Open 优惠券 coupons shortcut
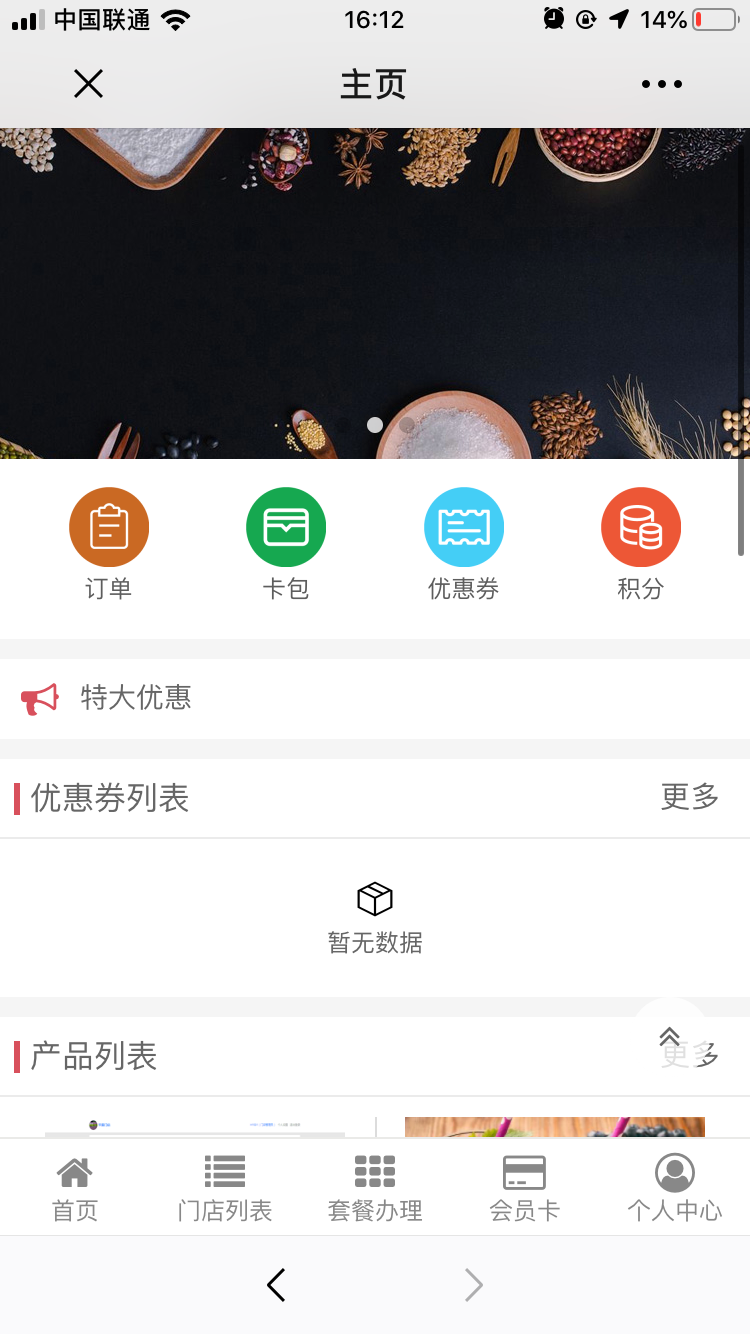The image size is (750, 1334). pos(463,544)
